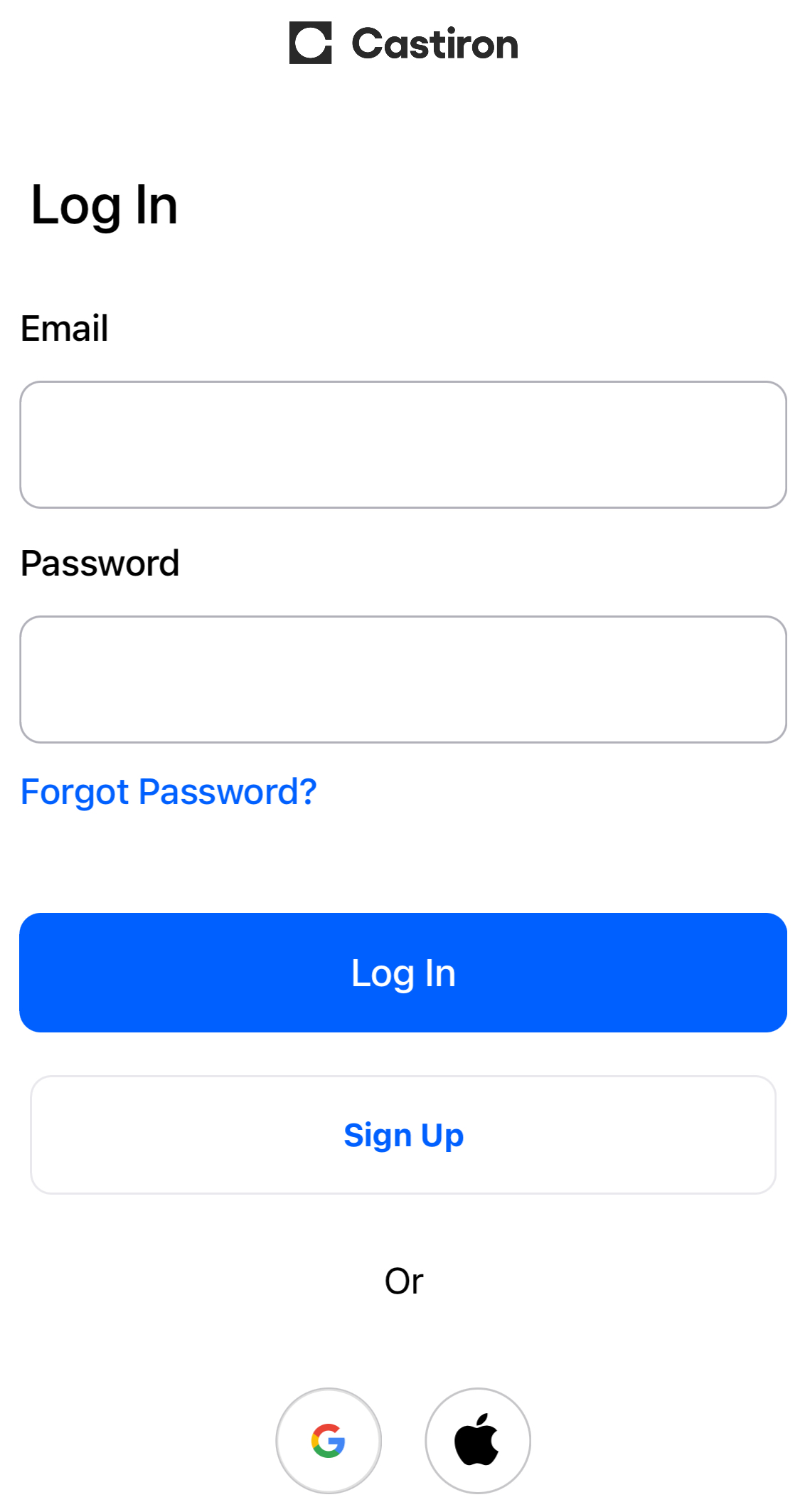Go to Sign Up
This screenshot has height=1512, width=805.
pyautogui.click(x=402, y=1135)
